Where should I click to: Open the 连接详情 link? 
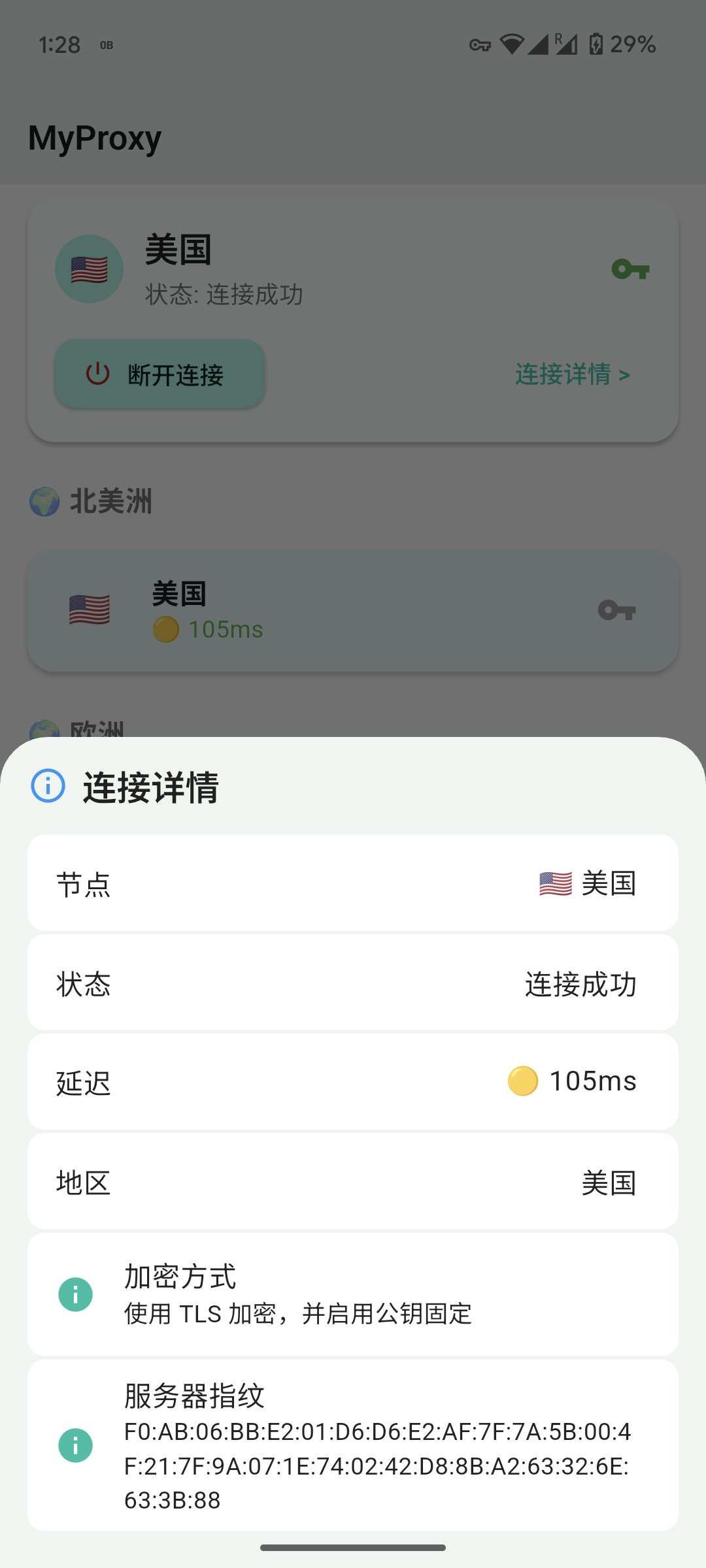pyautogui.click(x=572, y=374)
